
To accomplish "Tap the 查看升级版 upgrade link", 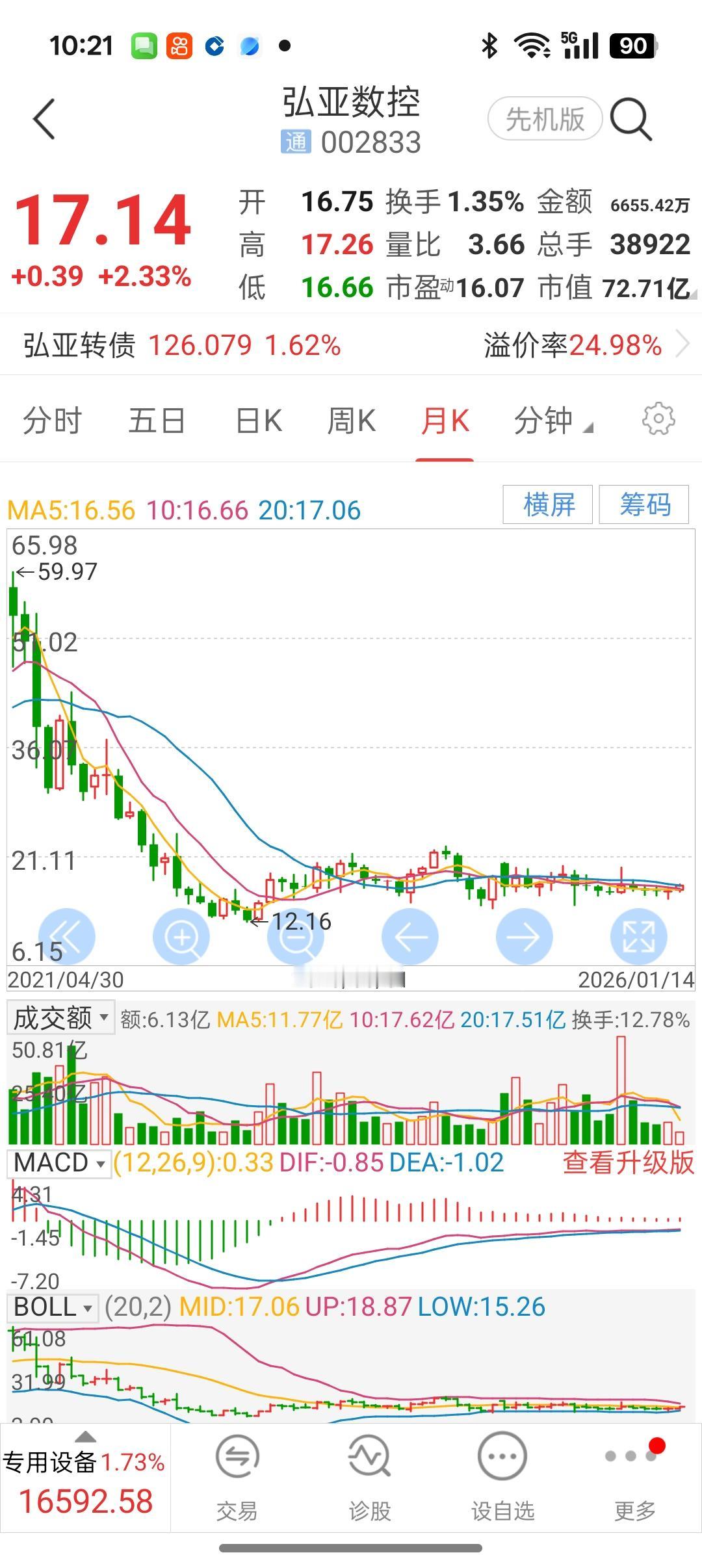I will pos(626,1163).
